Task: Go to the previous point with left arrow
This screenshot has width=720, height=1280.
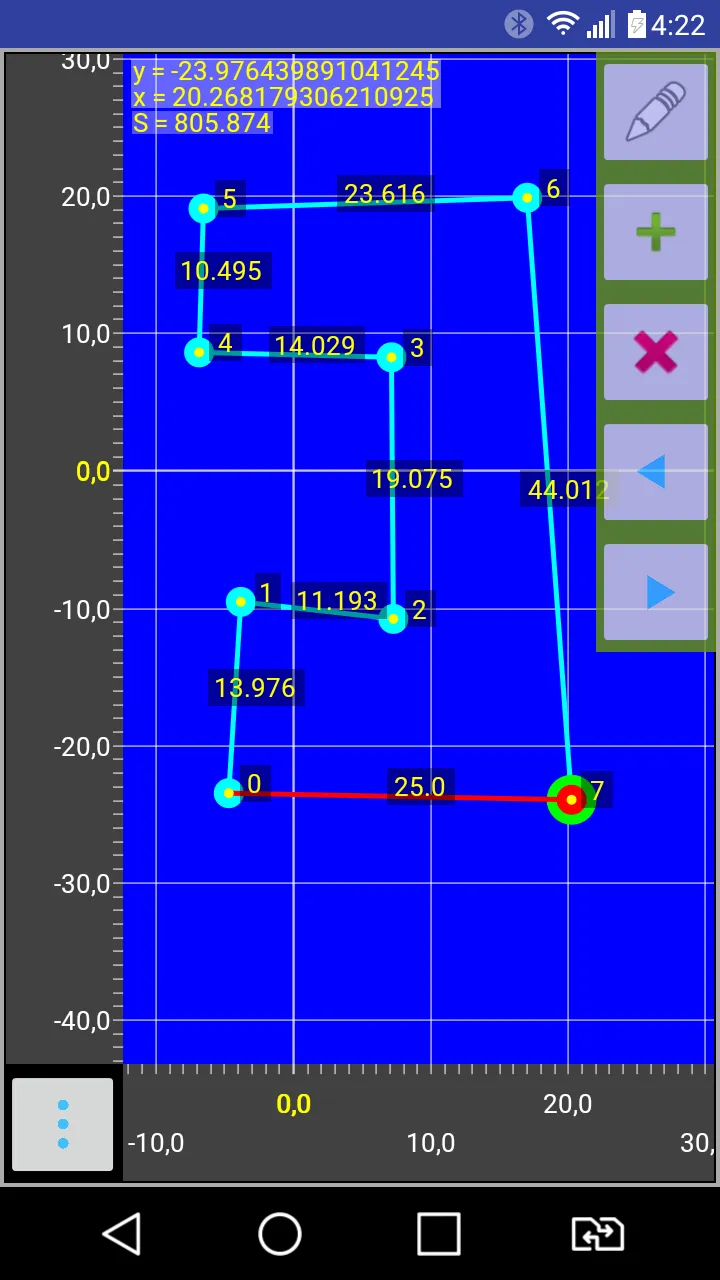Action: coord(656,472)
